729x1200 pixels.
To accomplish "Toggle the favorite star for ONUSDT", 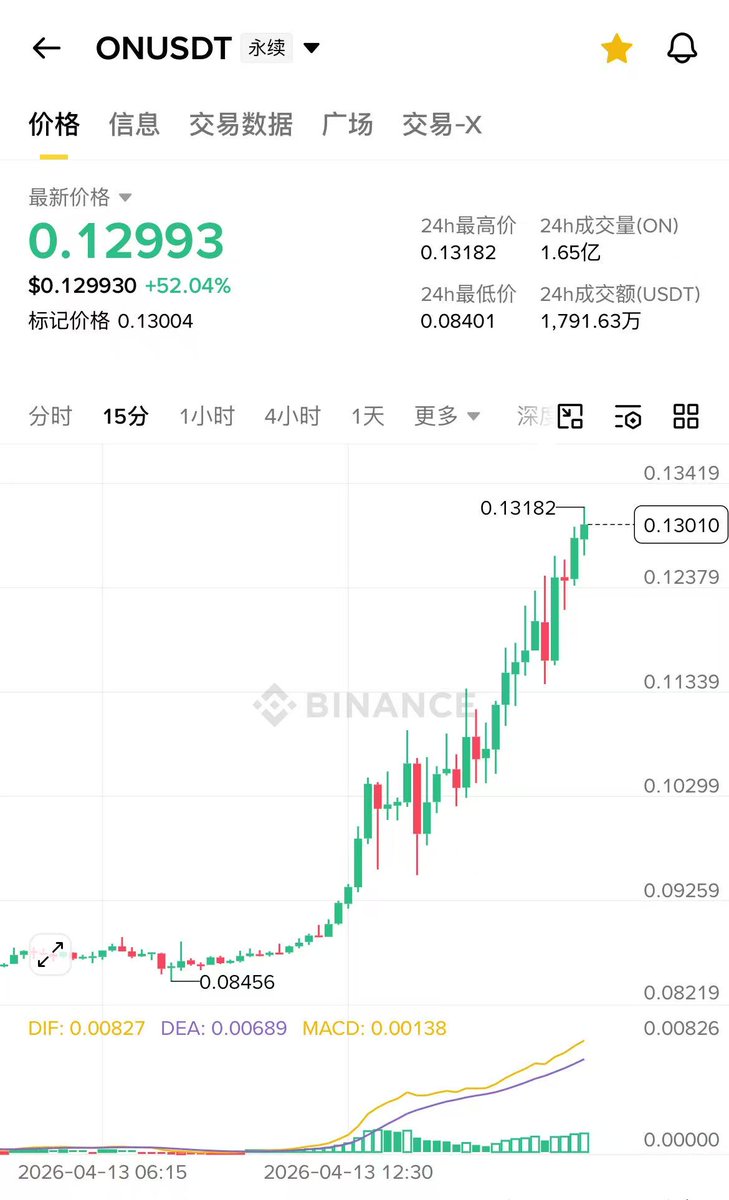I will 616,48.
